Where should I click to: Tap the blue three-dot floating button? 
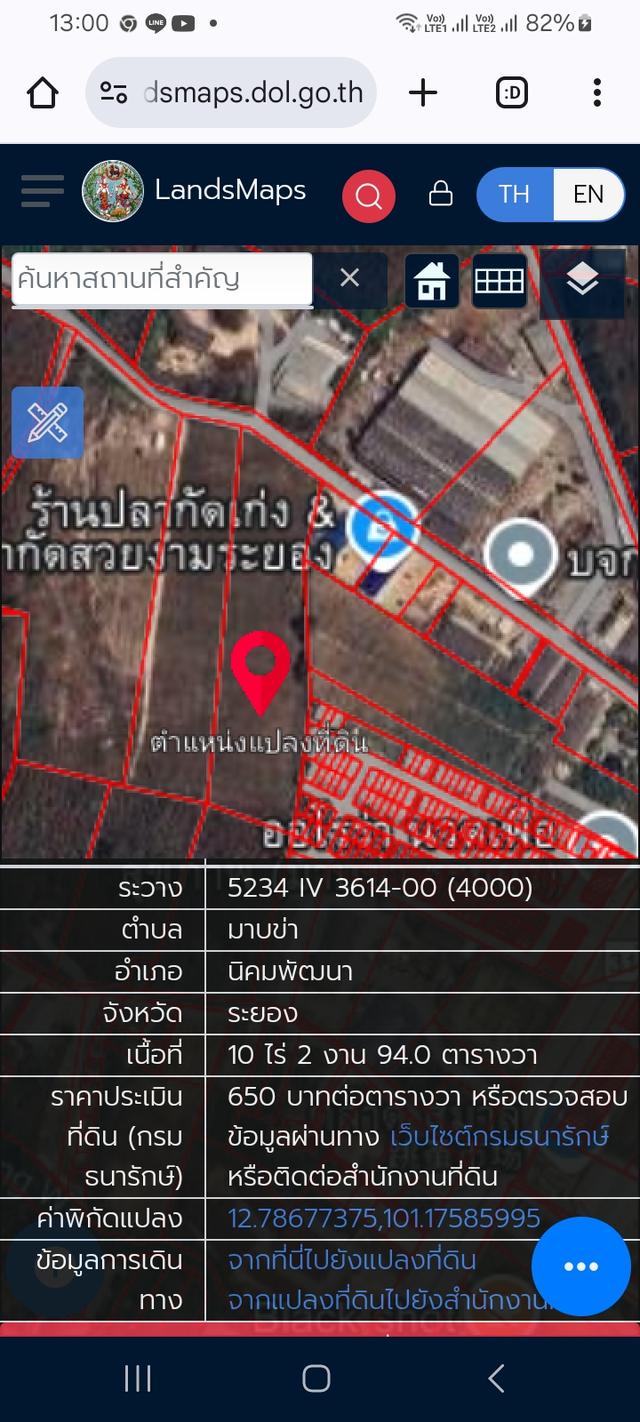[580, 1266]
